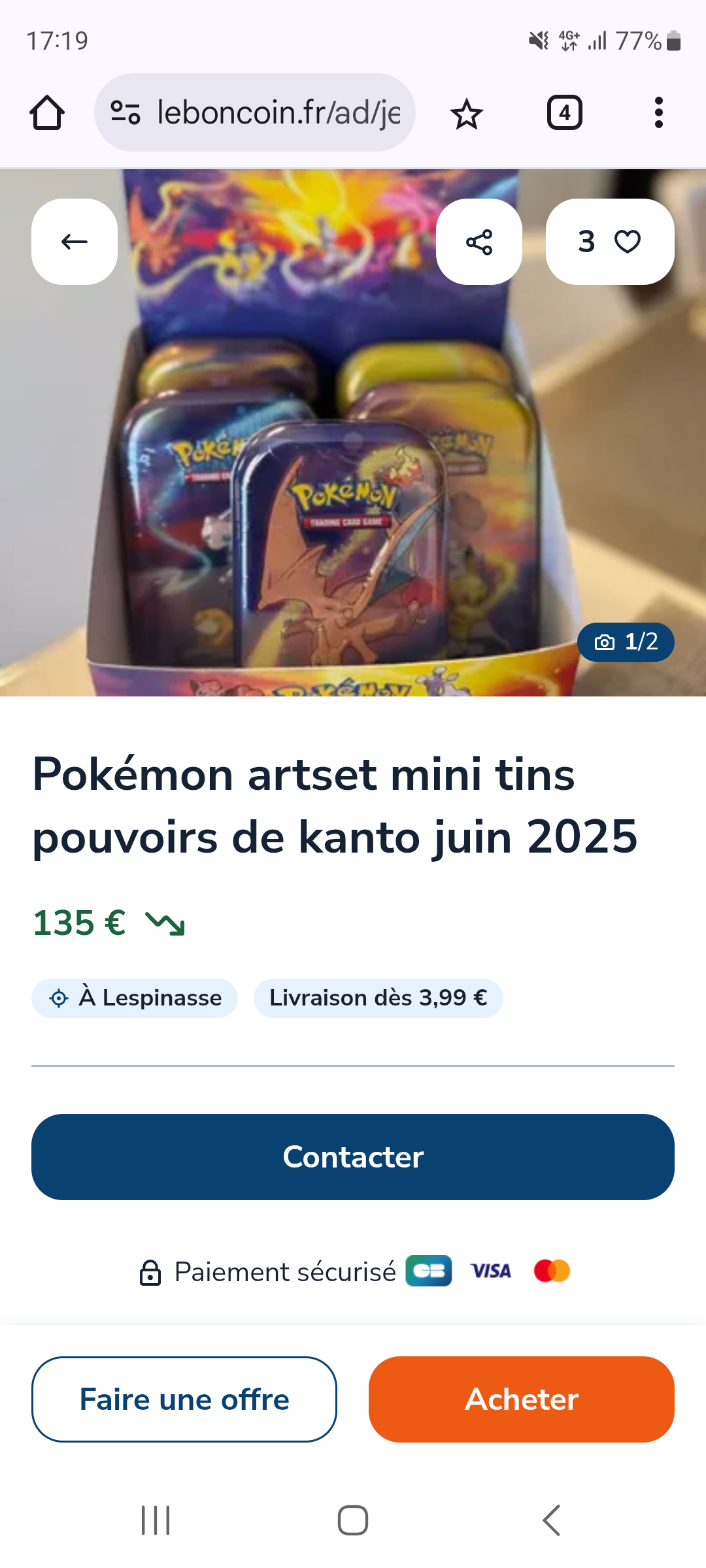Tap the Contacter button

pos(353,1157)
